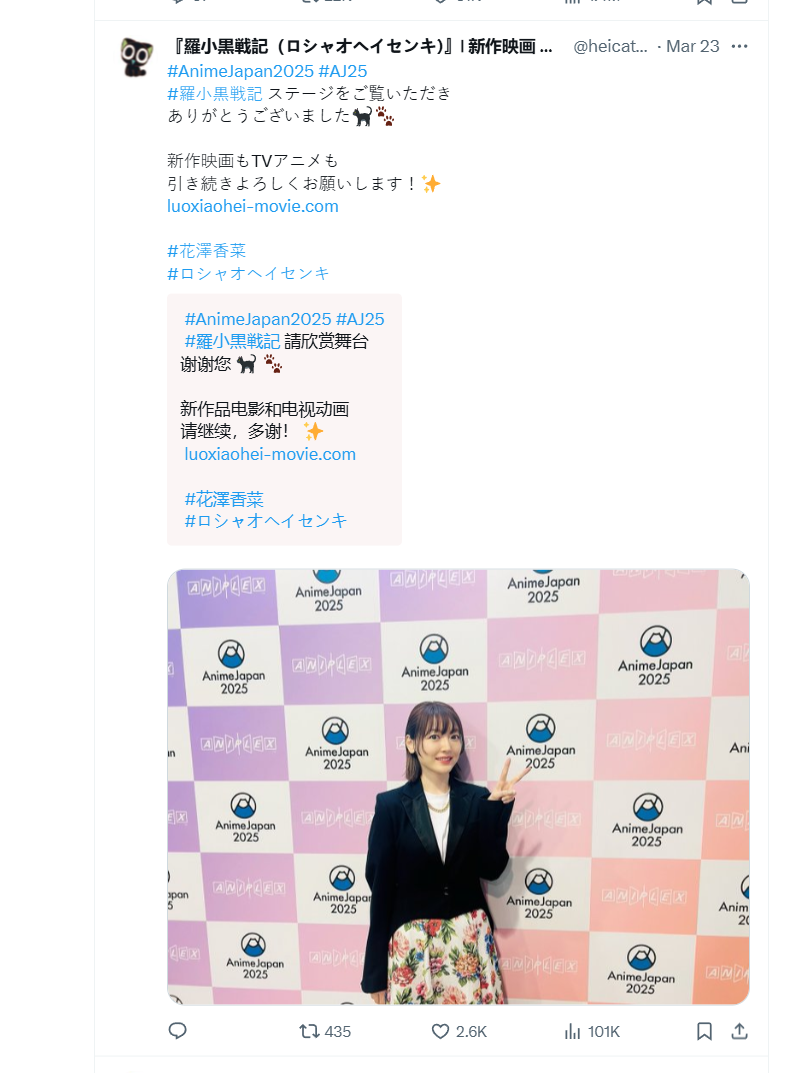Screen dimensions: 812x1073
Task: Open the #羅小黒戦記 hashtag in original tweet
Action: coord(215,93)
